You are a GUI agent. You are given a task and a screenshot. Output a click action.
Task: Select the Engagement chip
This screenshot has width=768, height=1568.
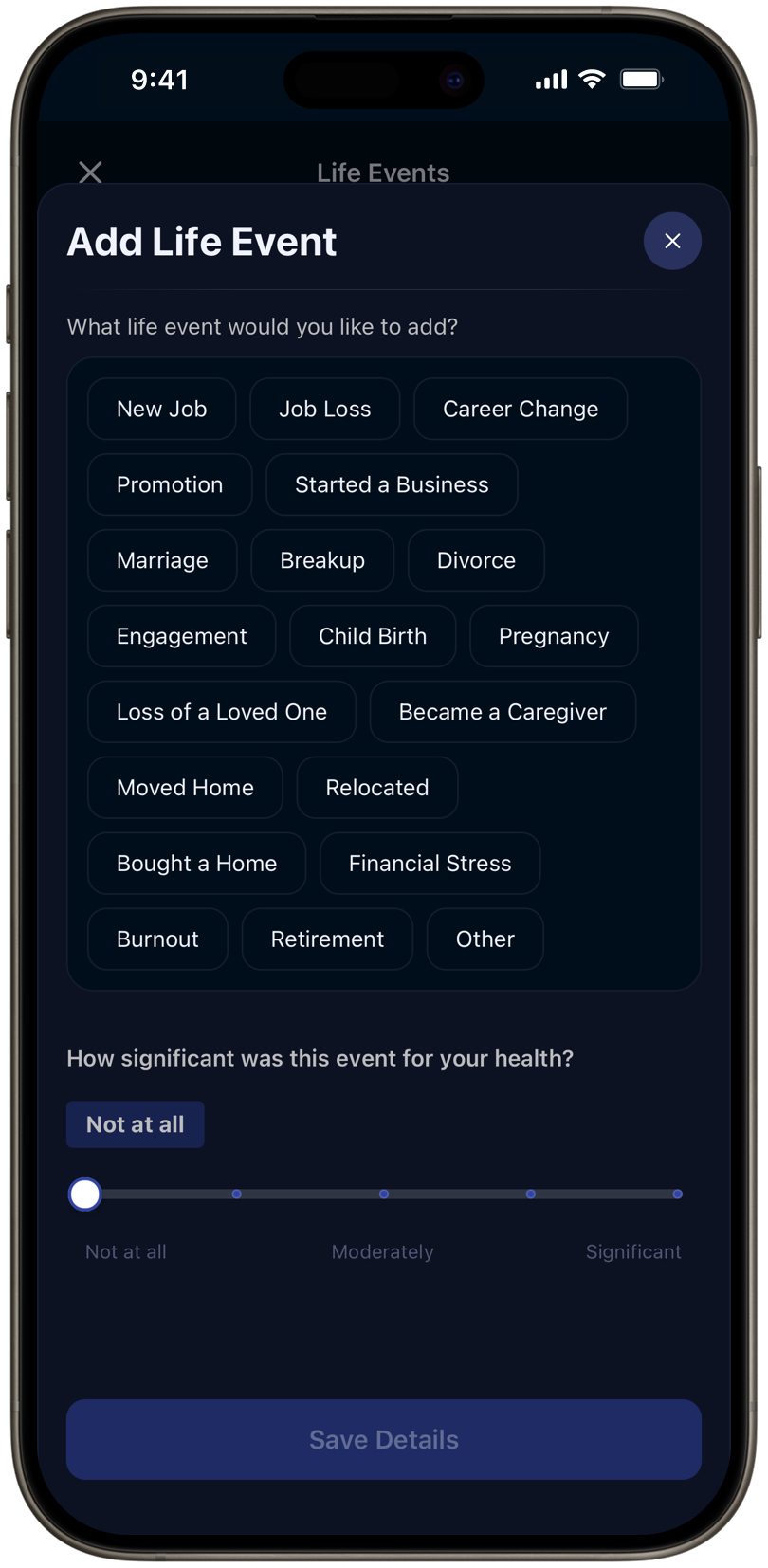(x=182, y=636)
